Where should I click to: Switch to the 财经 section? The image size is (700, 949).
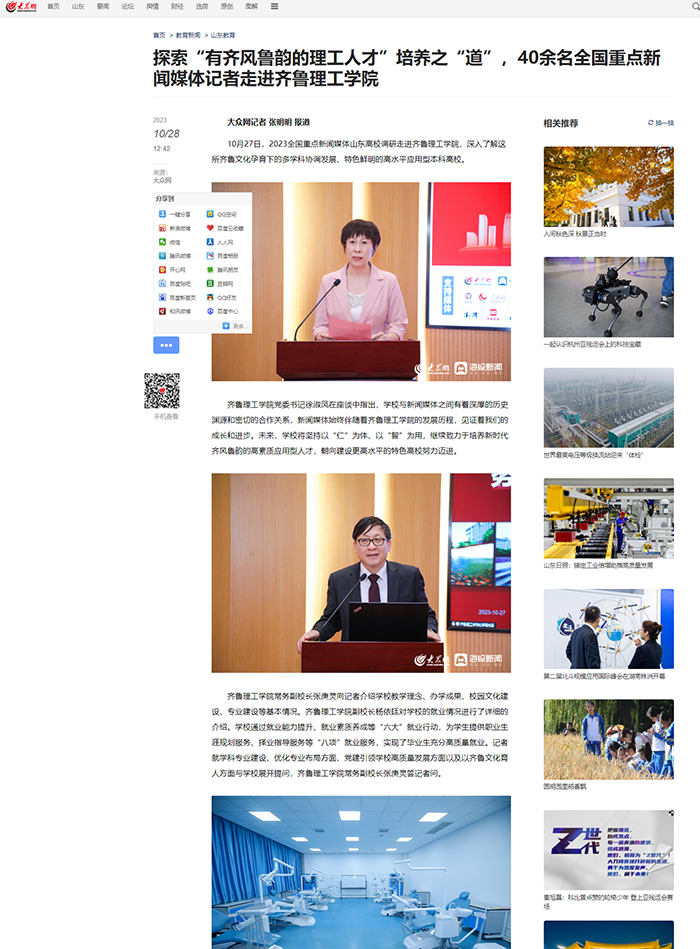coord(177,6)
